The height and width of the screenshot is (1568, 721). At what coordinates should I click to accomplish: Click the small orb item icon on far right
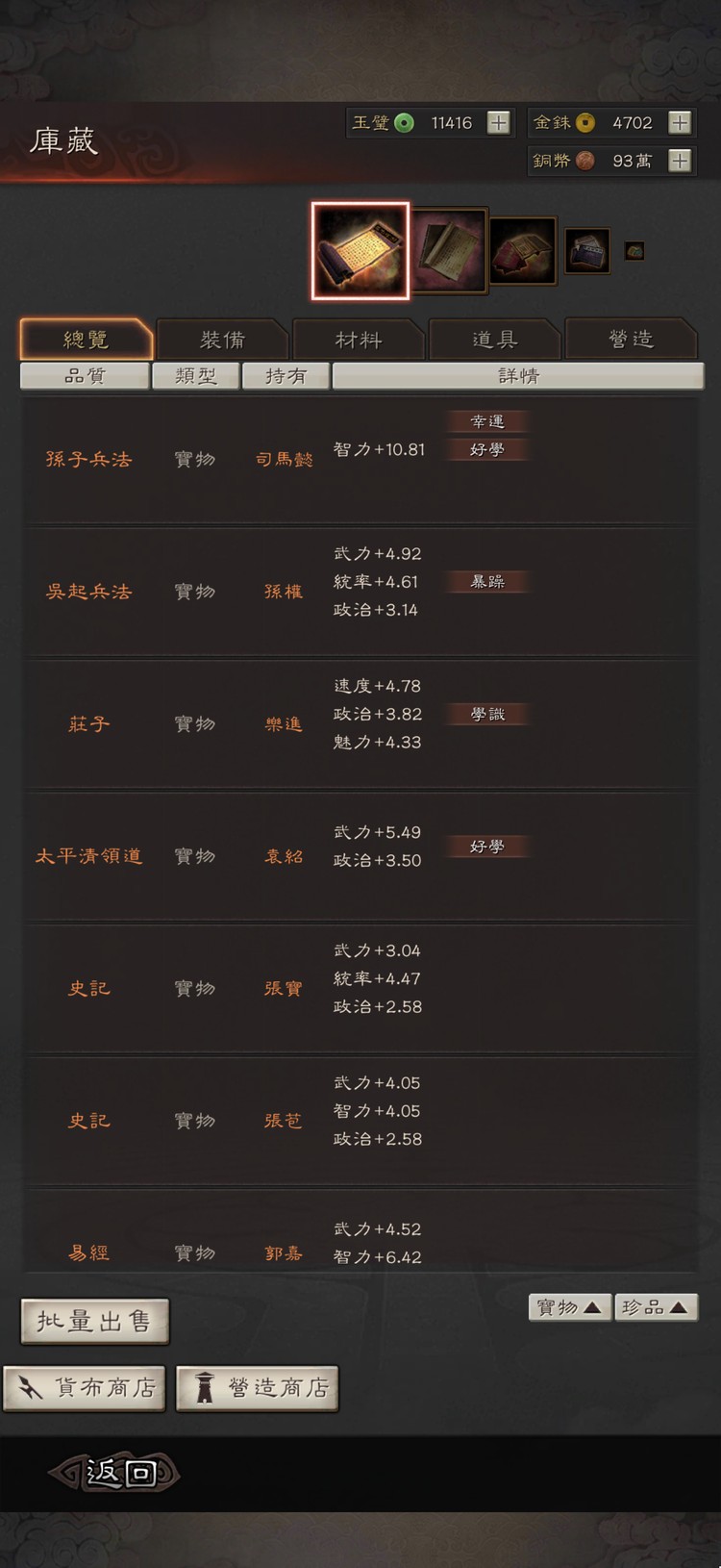coord(634,252)
